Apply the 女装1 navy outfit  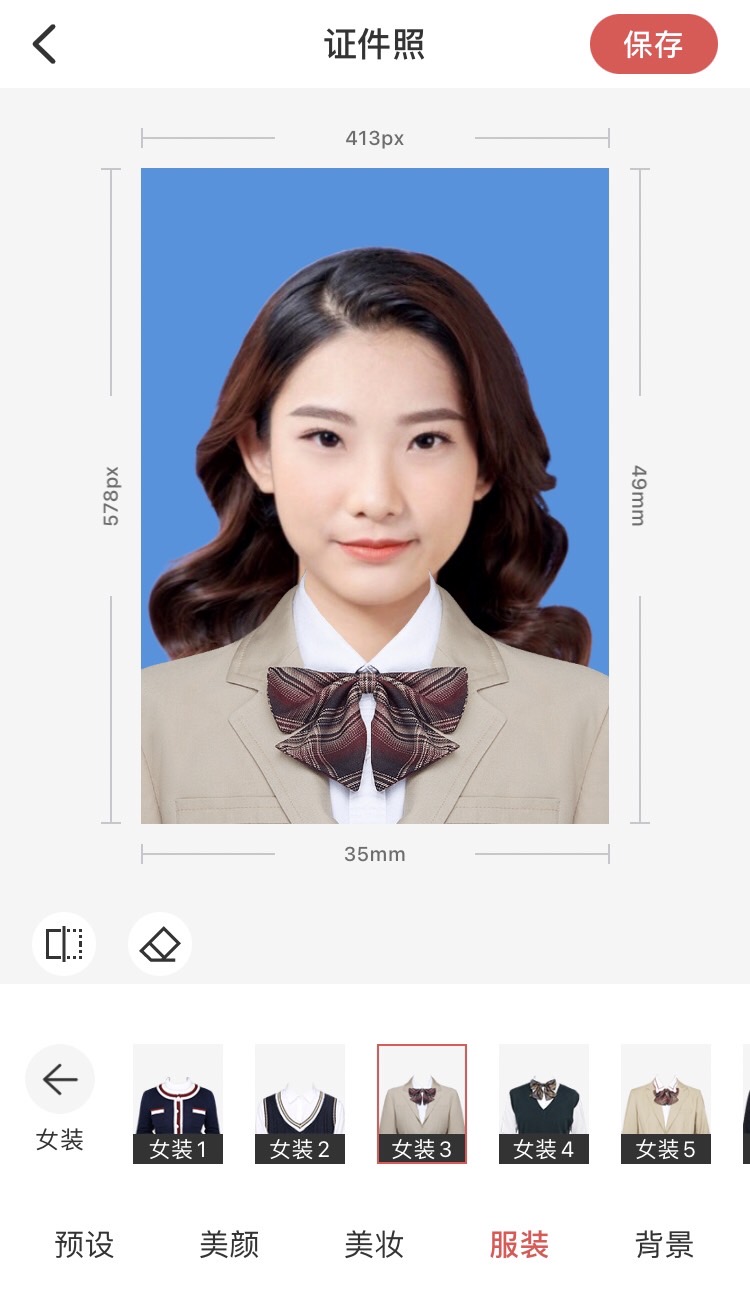tap(178, 1098)
